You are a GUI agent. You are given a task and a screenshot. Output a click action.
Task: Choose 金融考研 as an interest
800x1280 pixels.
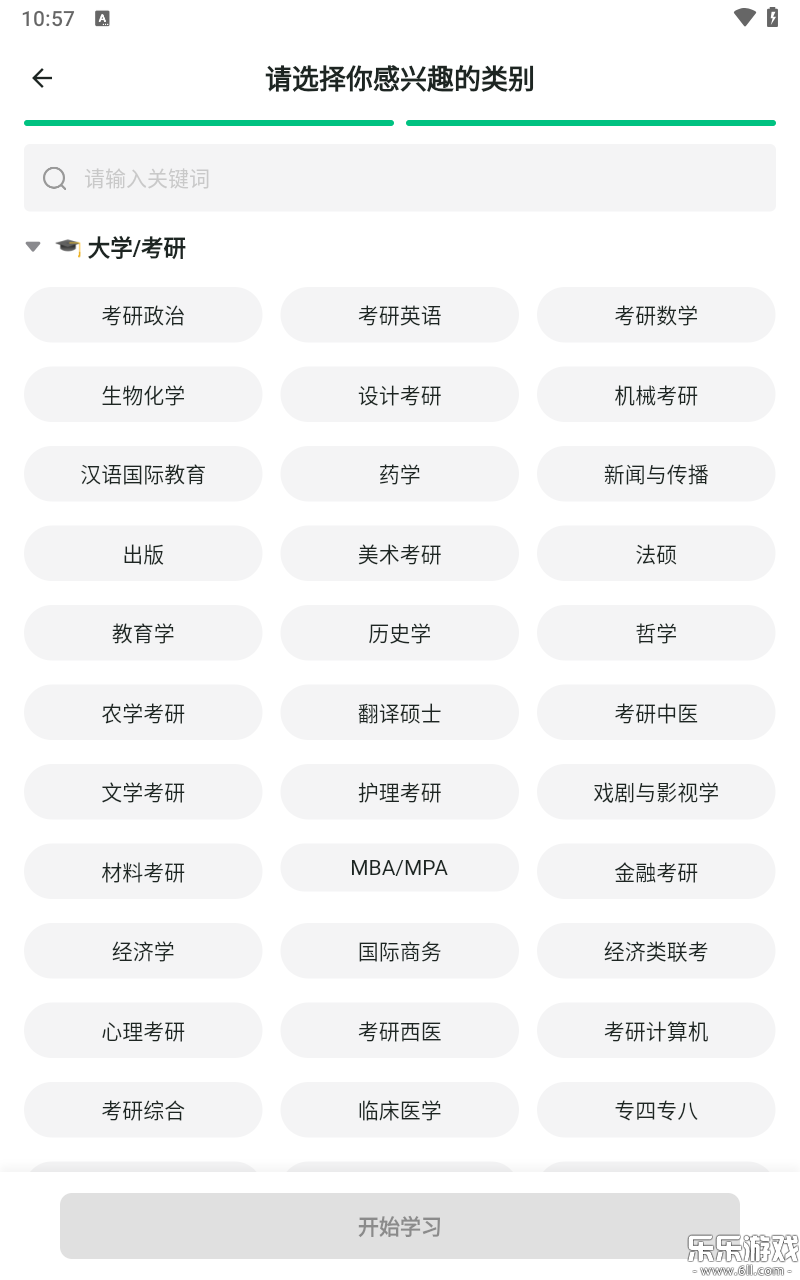coord(656,872)
